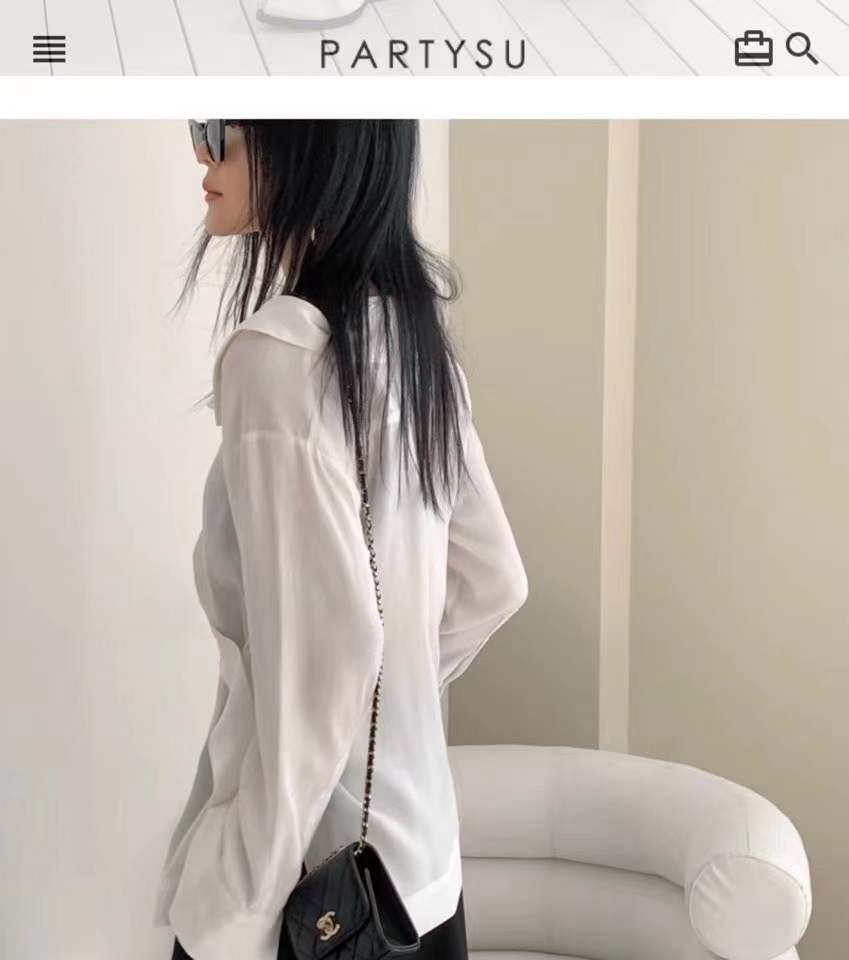
Task: Go to the PARTYSU home page
Action: (x=423, y=53)
